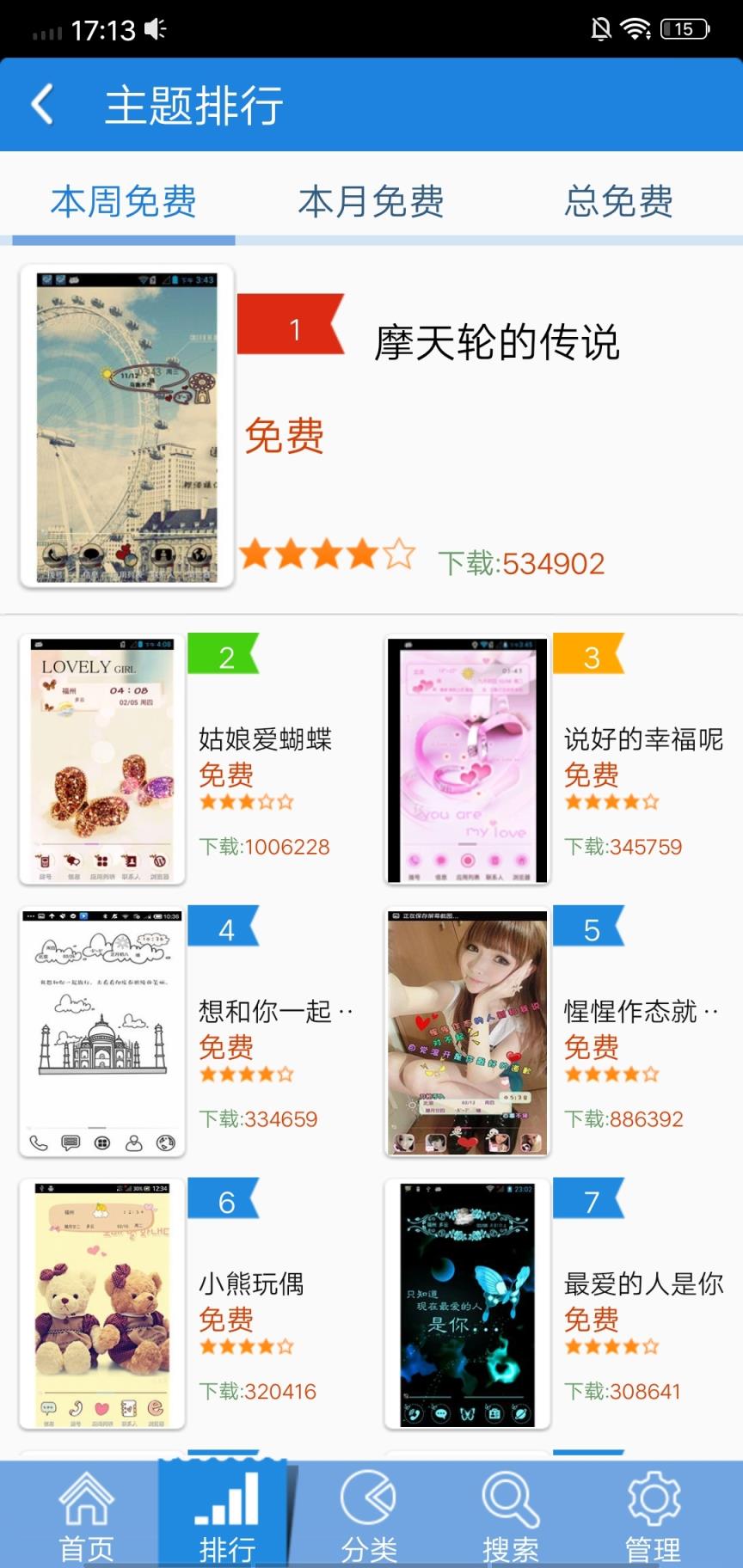This screenshot has height=1568, width=743.
Task: Click the red rank 1 ribbon badge
Action: (x=296, y=327)
